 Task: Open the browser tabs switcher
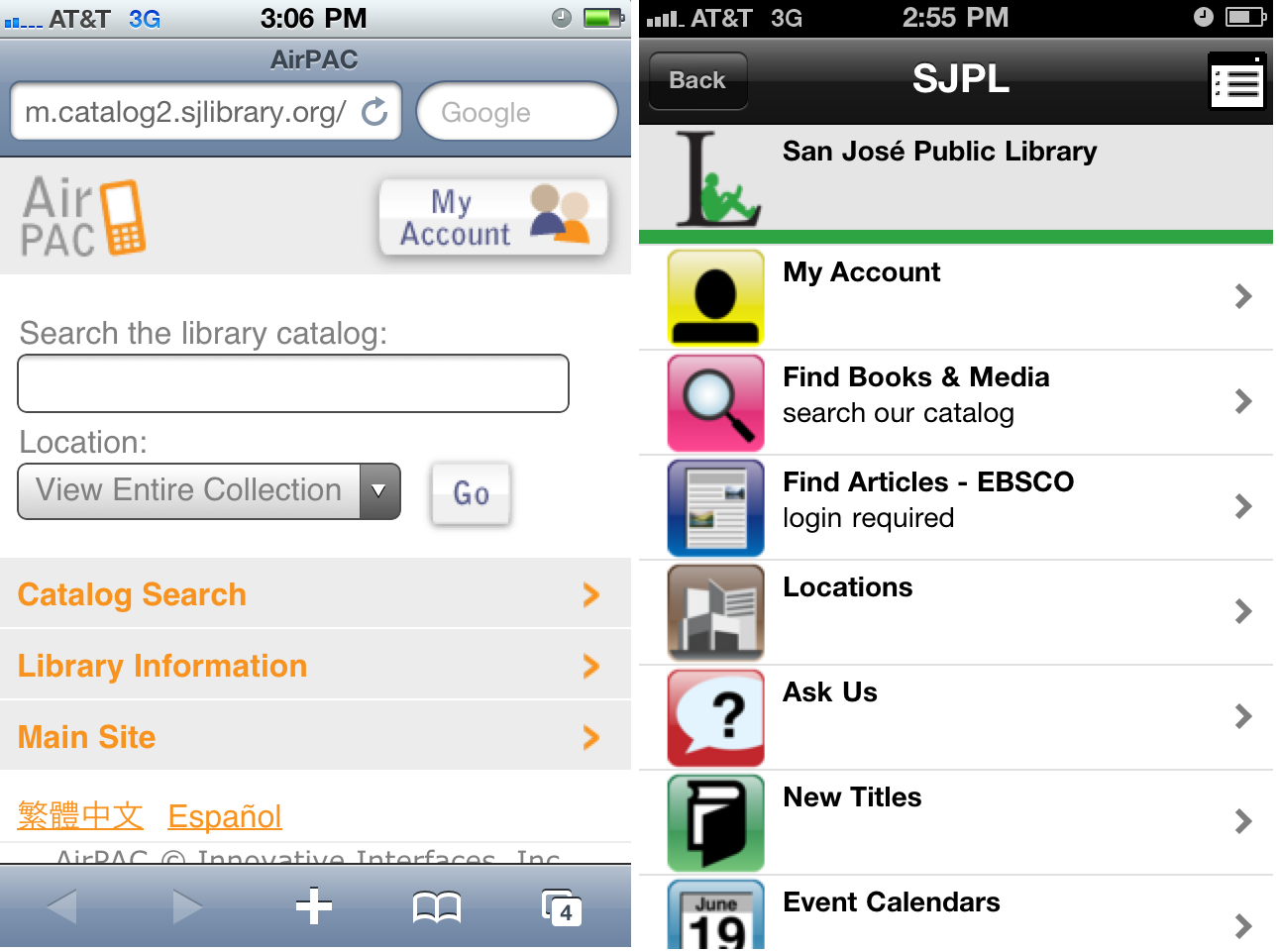point(561,906)
